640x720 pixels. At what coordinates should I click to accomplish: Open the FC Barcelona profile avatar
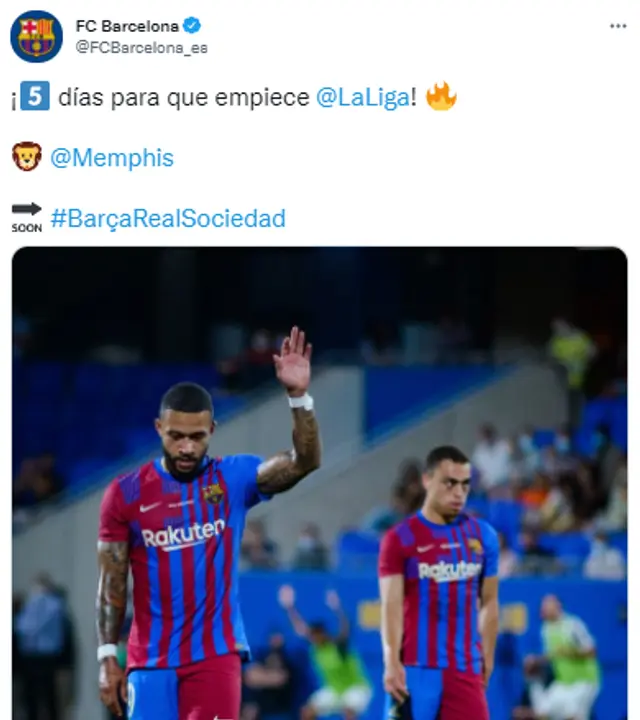pyautogui.click(x=36, y=37)
